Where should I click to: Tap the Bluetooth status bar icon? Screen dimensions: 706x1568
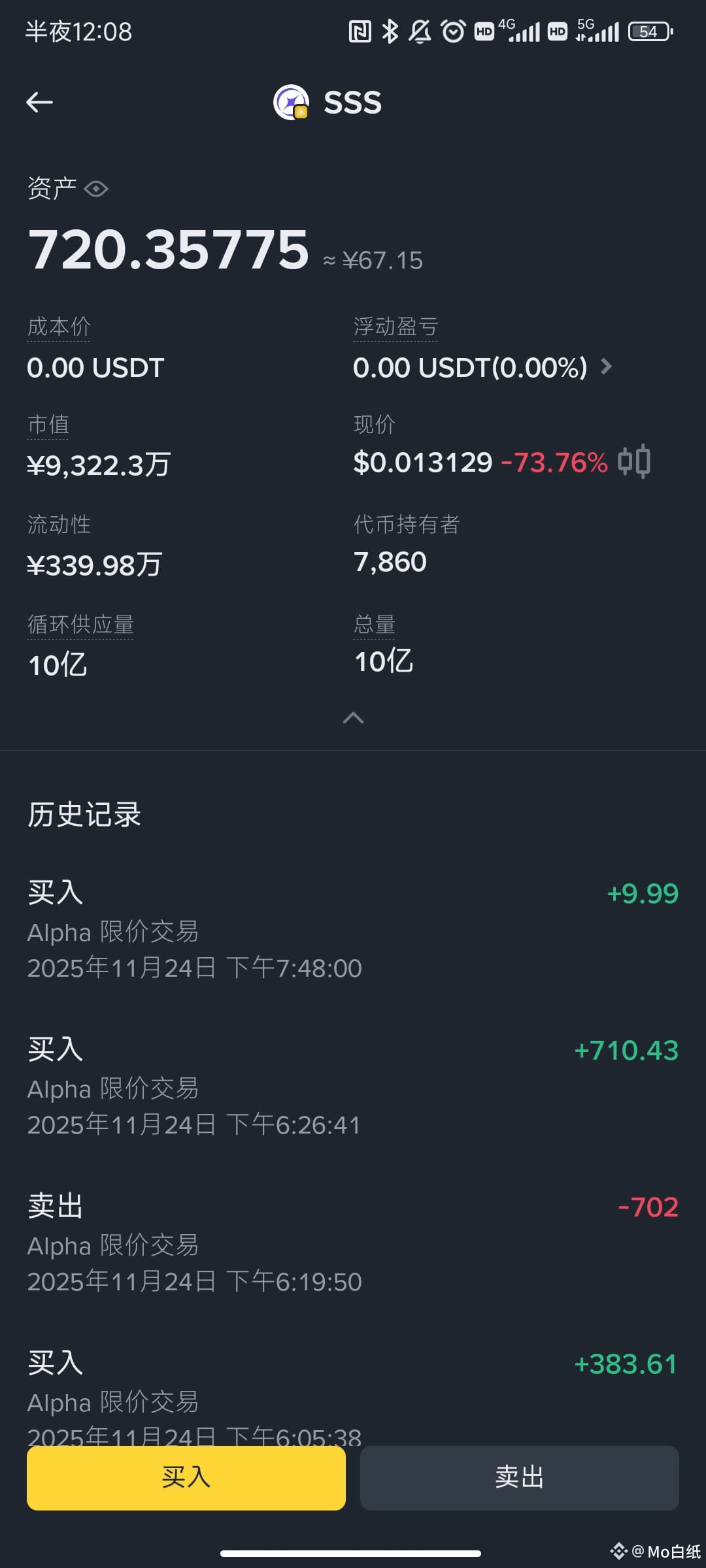pos(391,31)
